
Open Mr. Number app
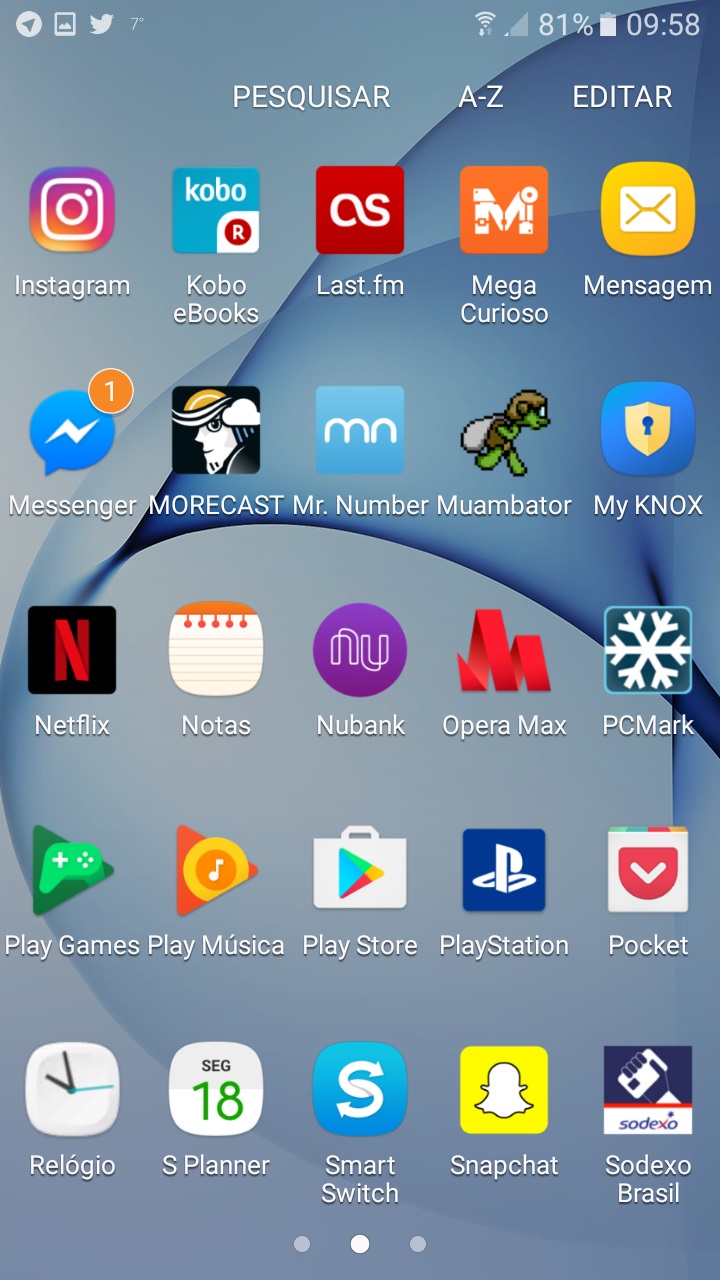360,430
